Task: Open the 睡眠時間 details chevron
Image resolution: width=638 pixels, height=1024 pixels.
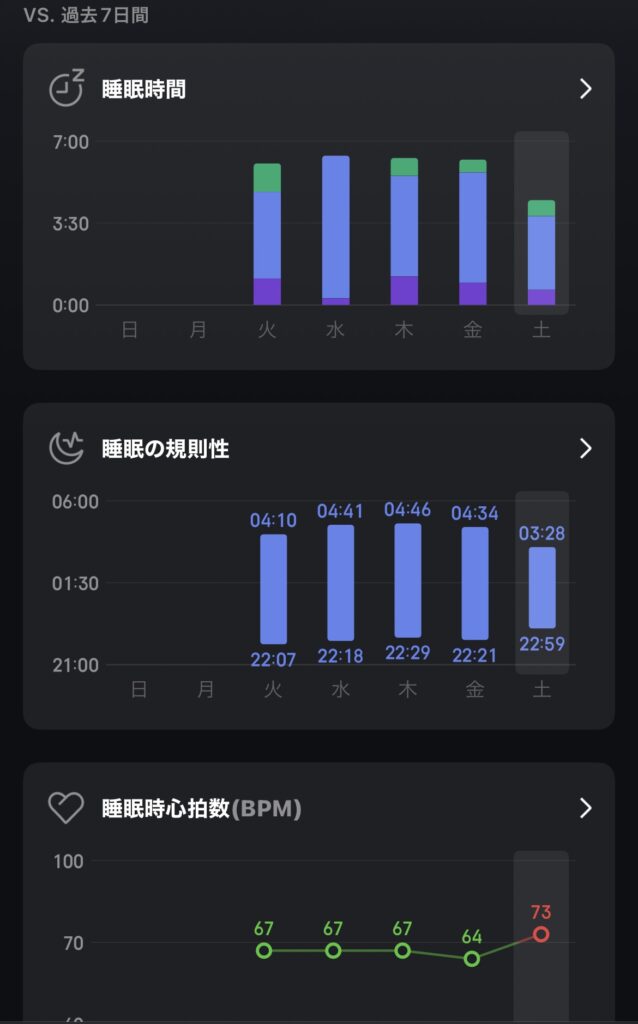Action: coord(586,89)
